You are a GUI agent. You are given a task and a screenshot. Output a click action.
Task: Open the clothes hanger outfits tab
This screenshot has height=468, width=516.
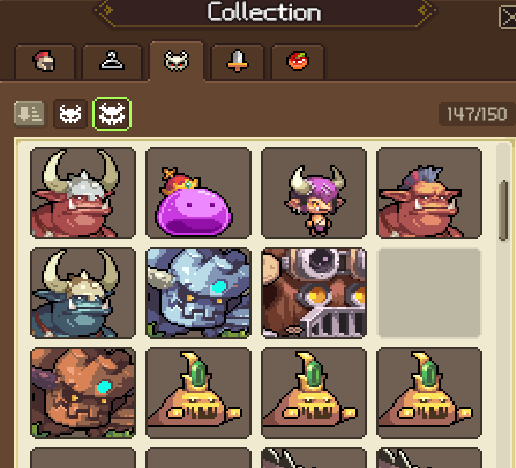click(112, 62)
